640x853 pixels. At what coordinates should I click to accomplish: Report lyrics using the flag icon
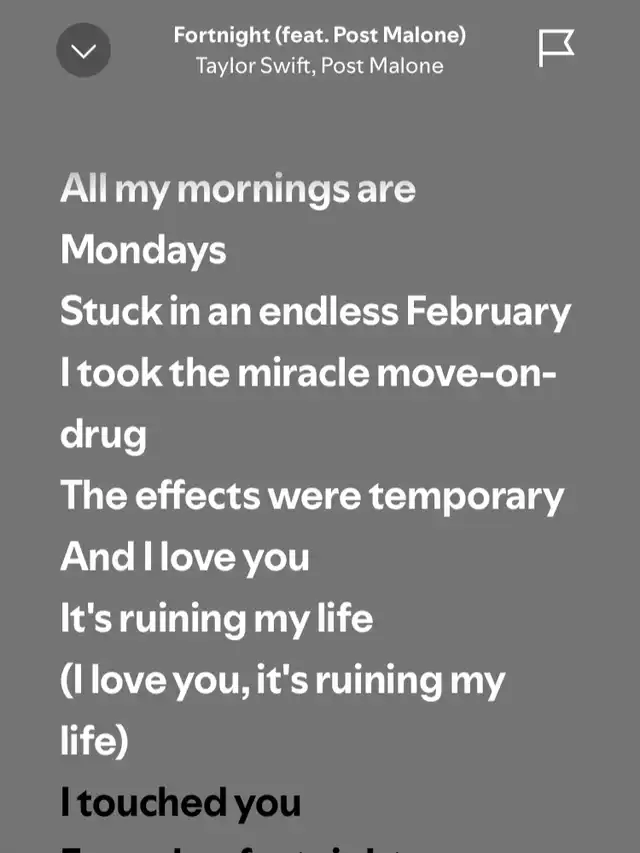pyautogui.click(x=556, y=48)
